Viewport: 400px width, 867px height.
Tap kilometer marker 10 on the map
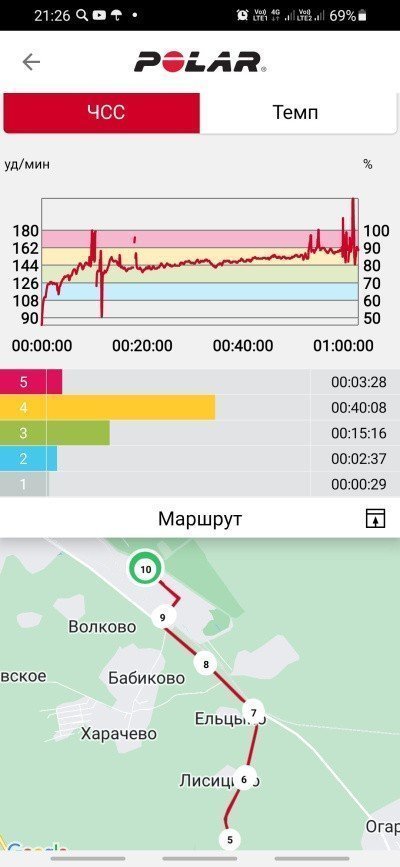[146, 569]
